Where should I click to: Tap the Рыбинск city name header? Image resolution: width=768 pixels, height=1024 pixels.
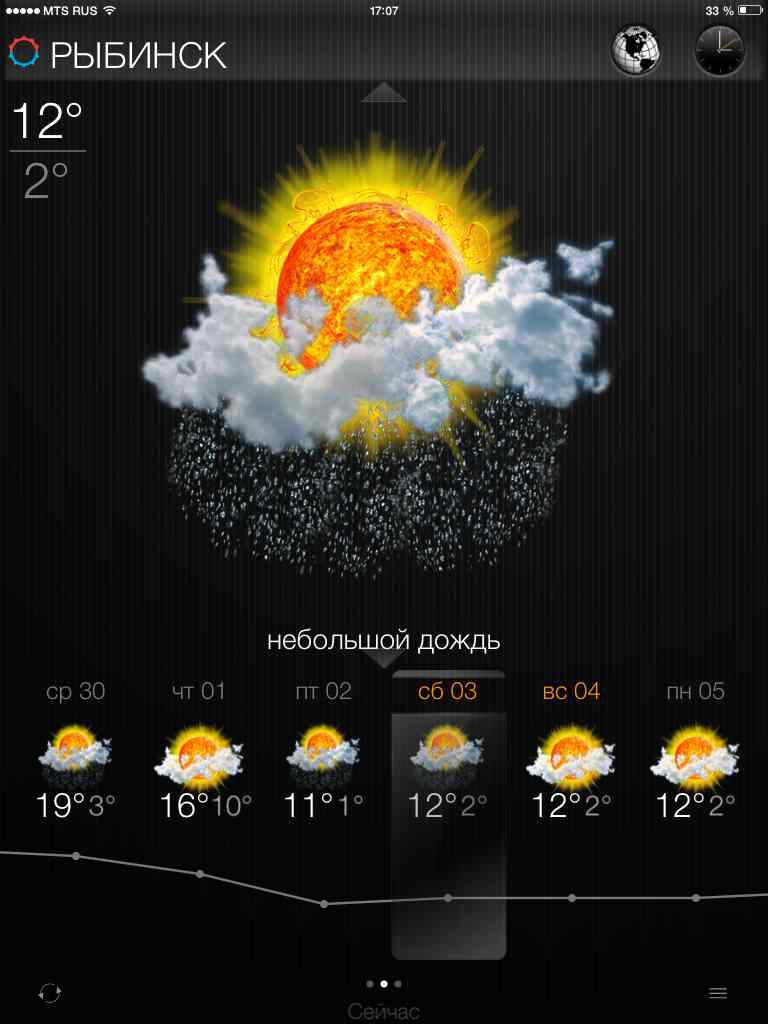click(x=138, y=55)
